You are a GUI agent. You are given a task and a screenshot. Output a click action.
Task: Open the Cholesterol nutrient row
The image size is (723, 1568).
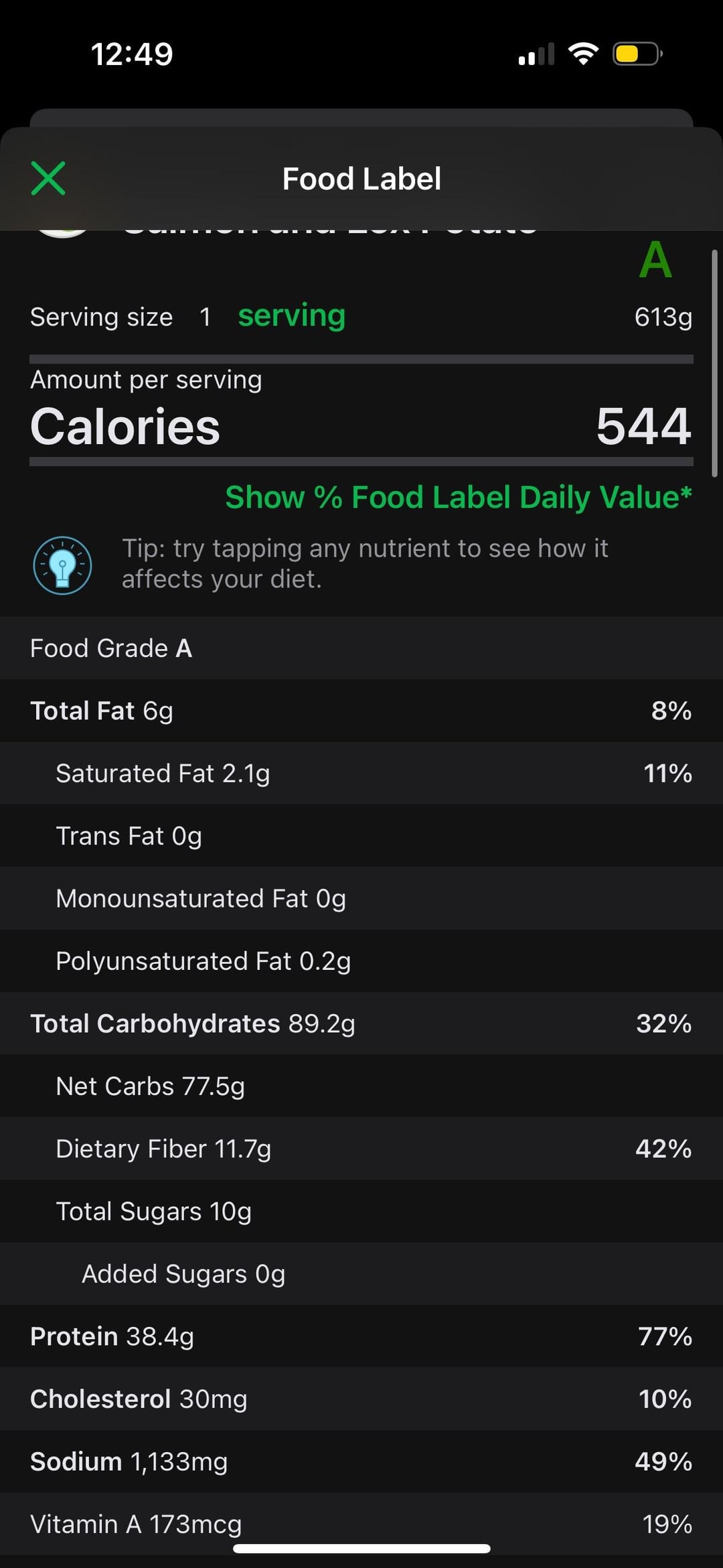[361, 1399]
